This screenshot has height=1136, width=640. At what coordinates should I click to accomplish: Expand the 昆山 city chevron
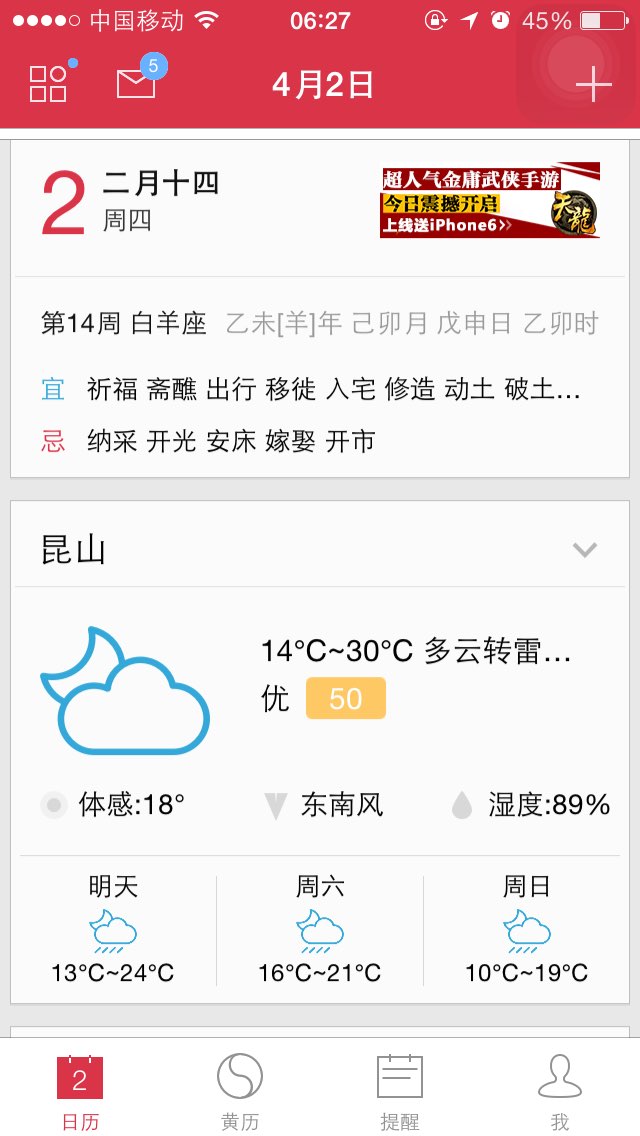tap(584, 550)
